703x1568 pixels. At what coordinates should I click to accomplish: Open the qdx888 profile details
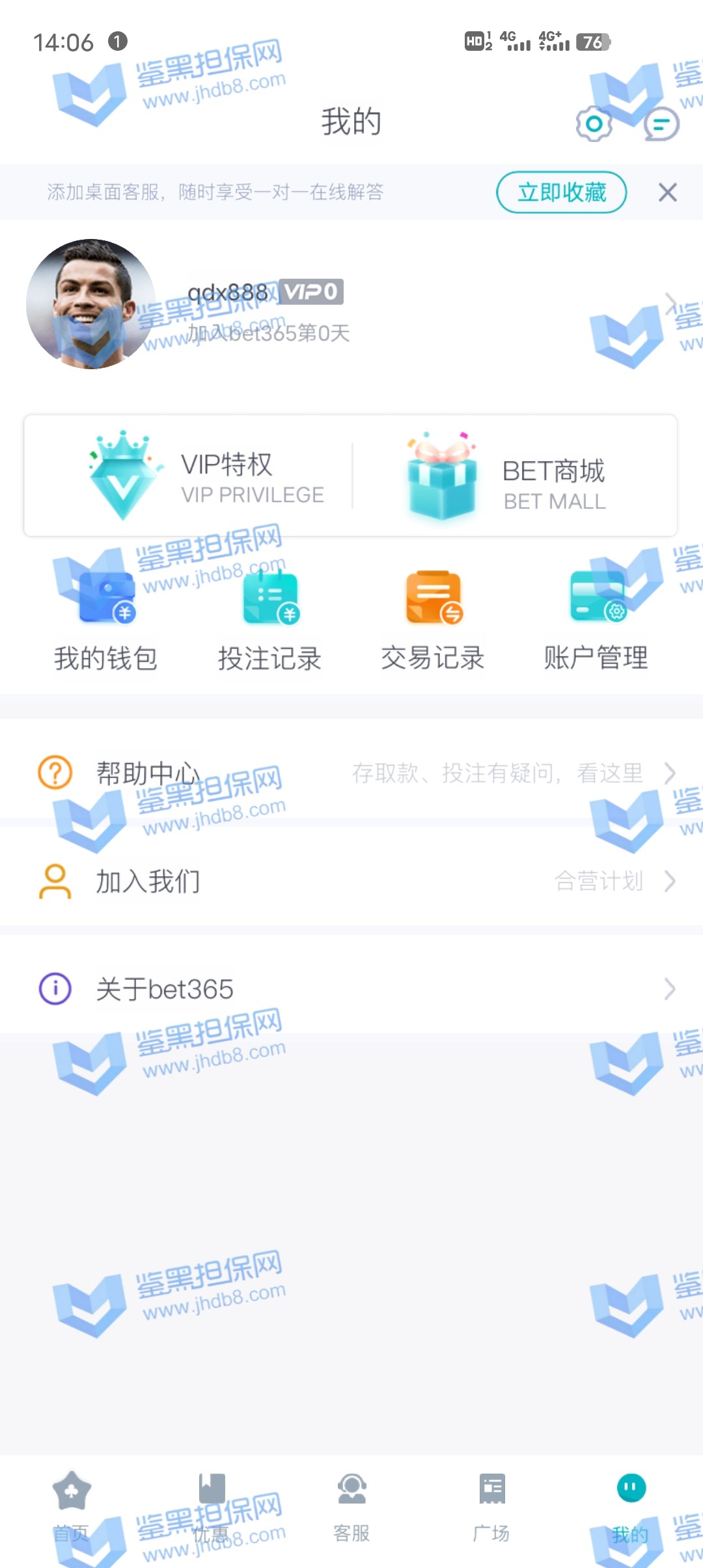(x=351, y=305)
